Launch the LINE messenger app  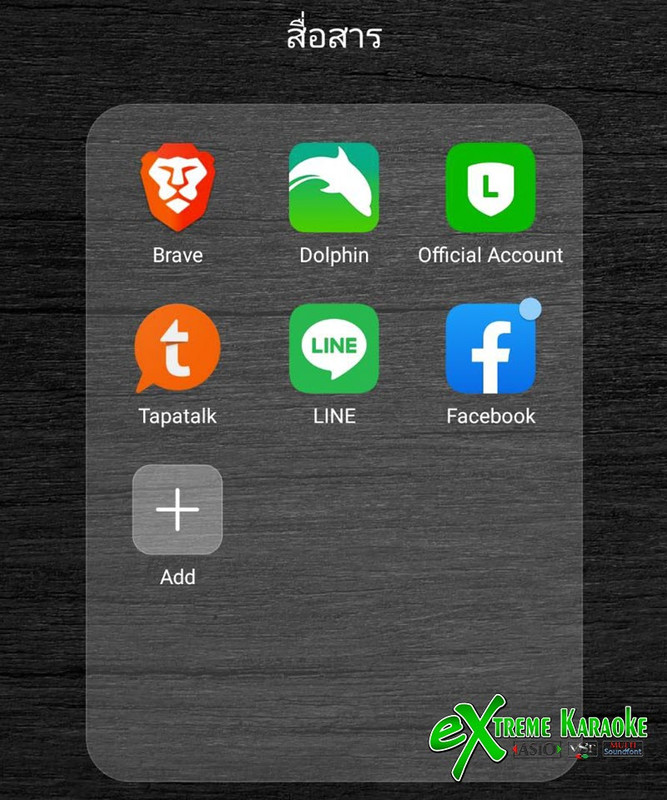point(334,349)
